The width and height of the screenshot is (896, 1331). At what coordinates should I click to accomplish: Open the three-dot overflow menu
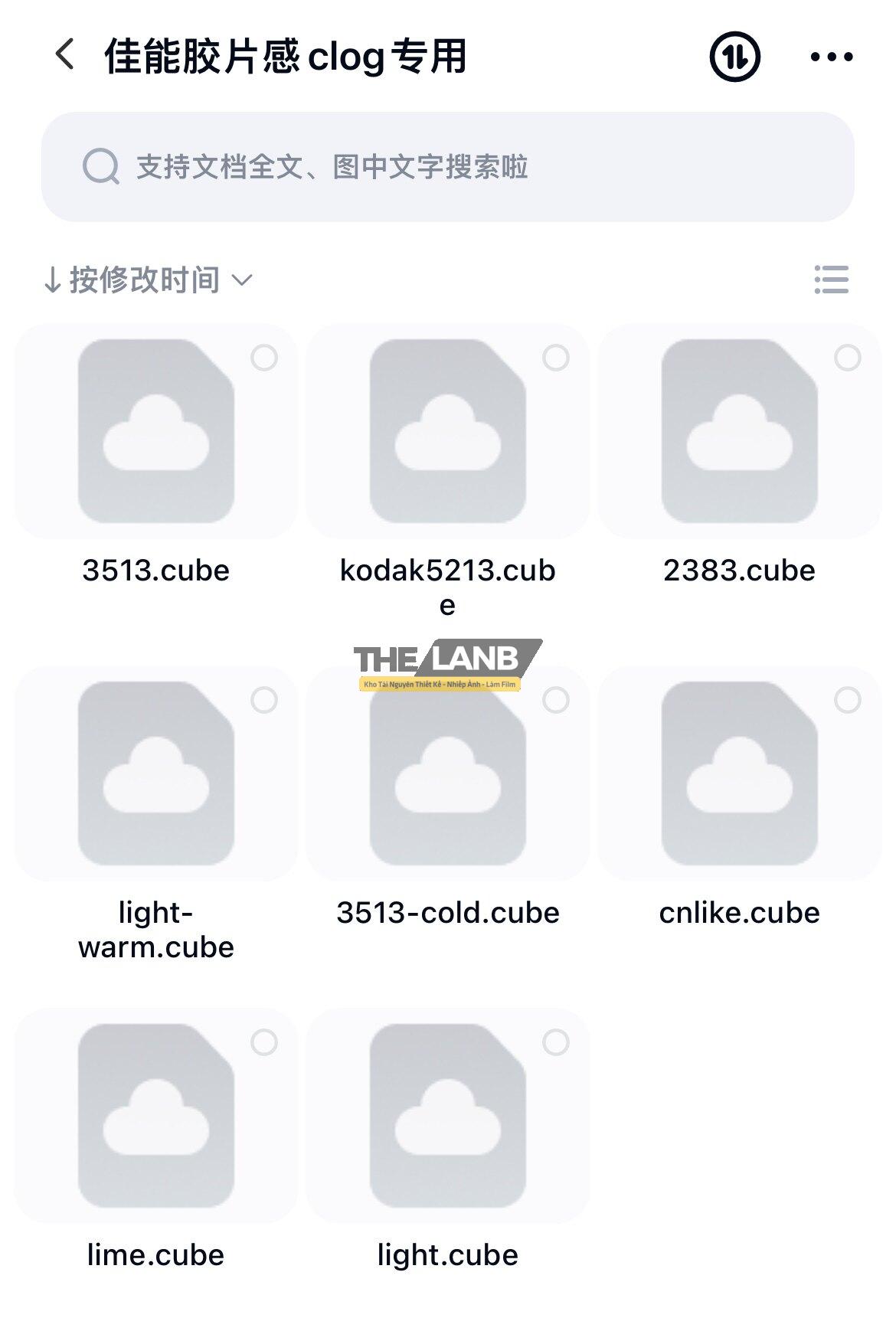831,57
